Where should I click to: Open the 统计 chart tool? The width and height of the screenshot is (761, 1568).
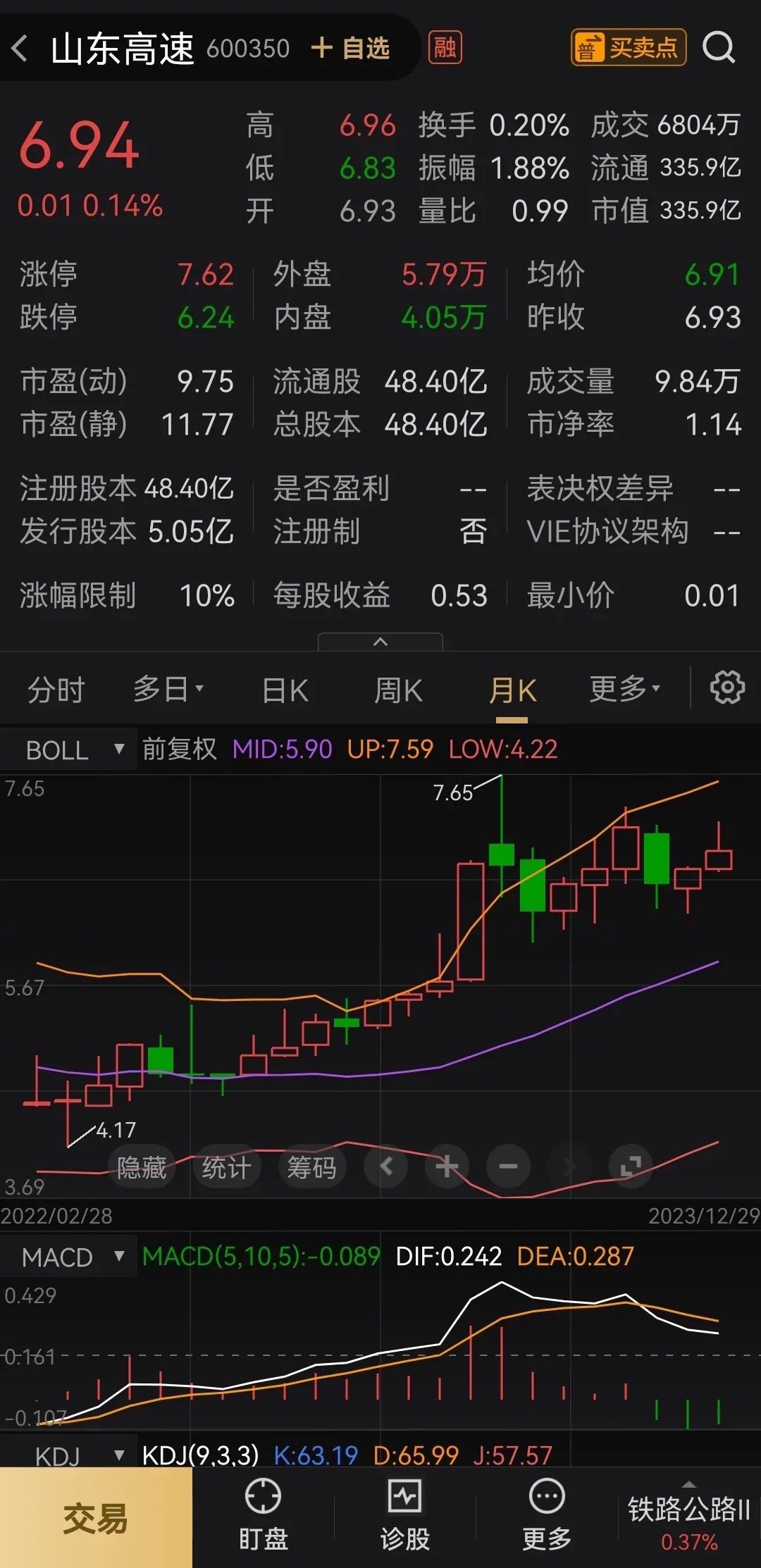point(226,1167)
